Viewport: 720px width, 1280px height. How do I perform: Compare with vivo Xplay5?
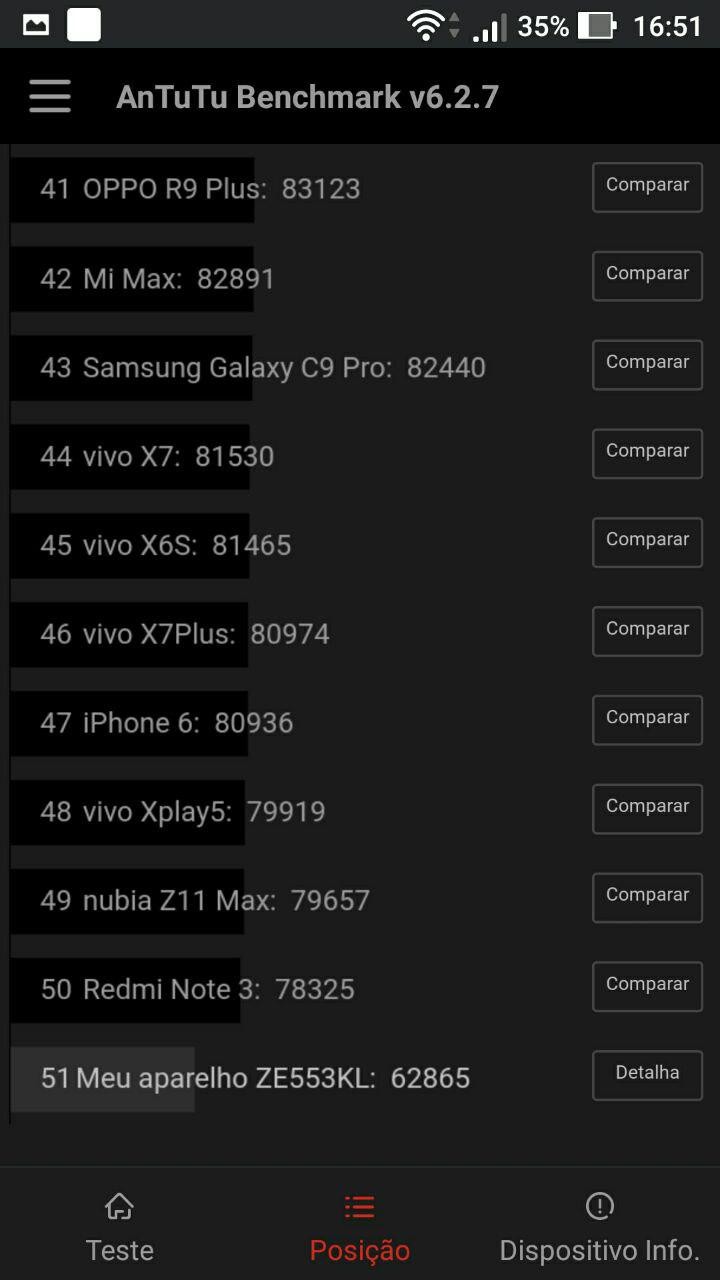pos(647,809)
